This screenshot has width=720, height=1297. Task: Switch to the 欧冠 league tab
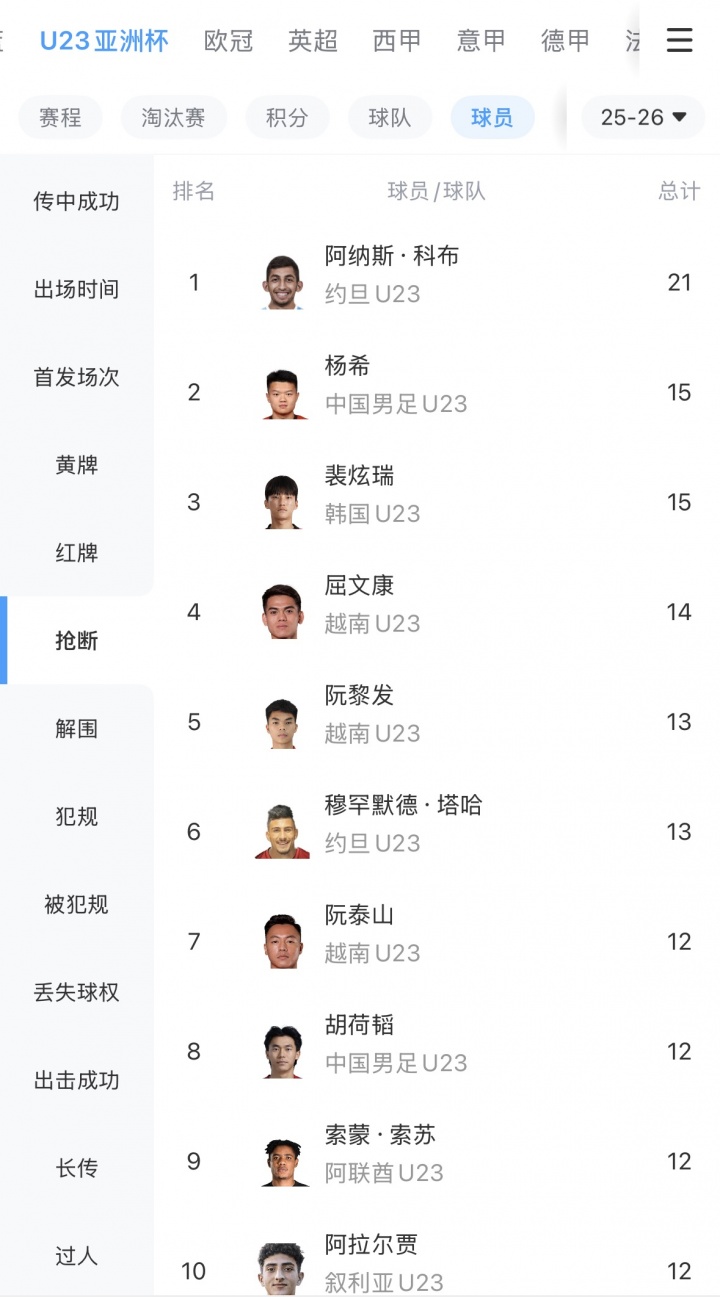[x=228, y=40]
